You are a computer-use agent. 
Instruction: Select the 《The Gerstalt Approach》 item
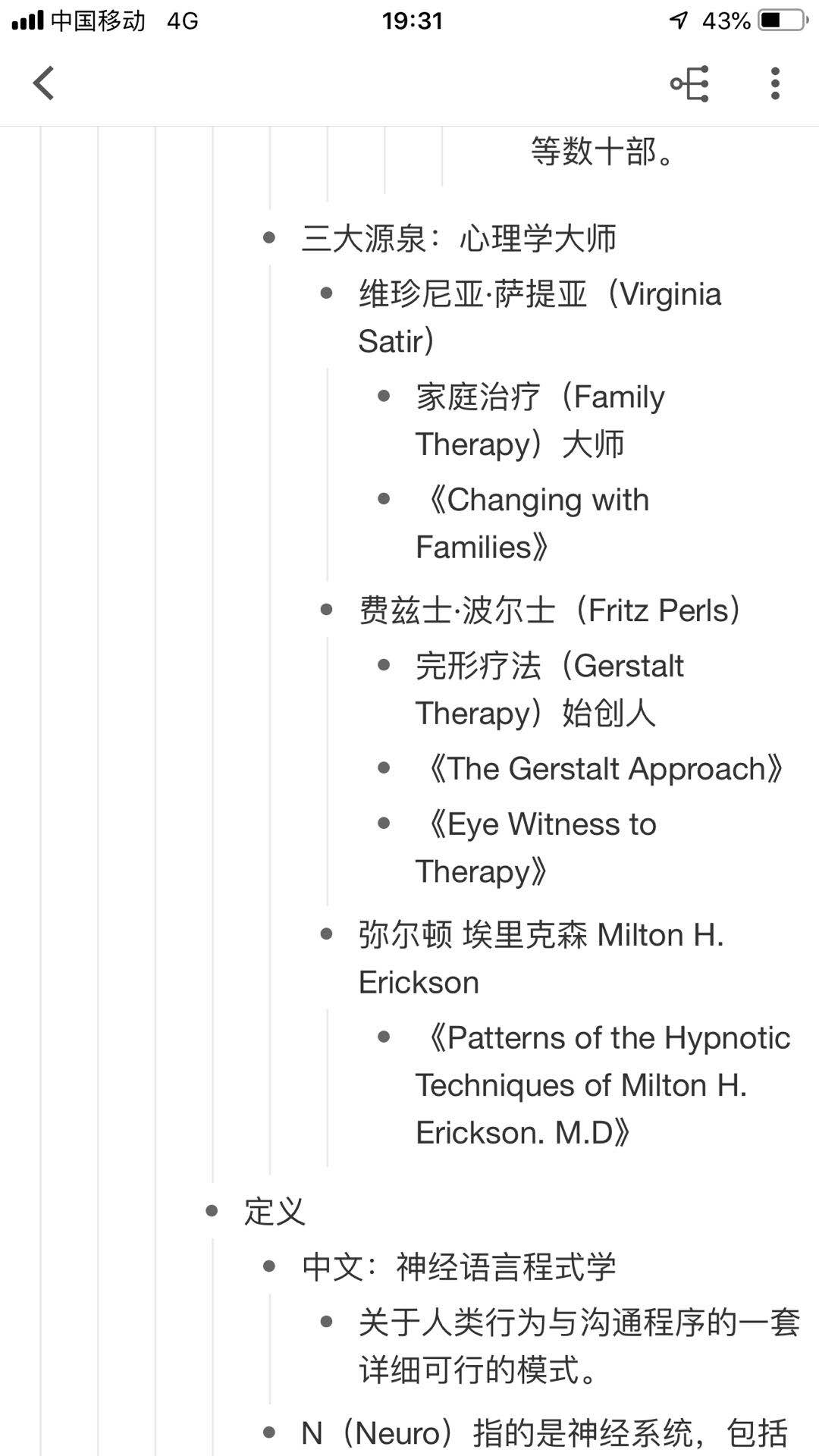(600, 768)
